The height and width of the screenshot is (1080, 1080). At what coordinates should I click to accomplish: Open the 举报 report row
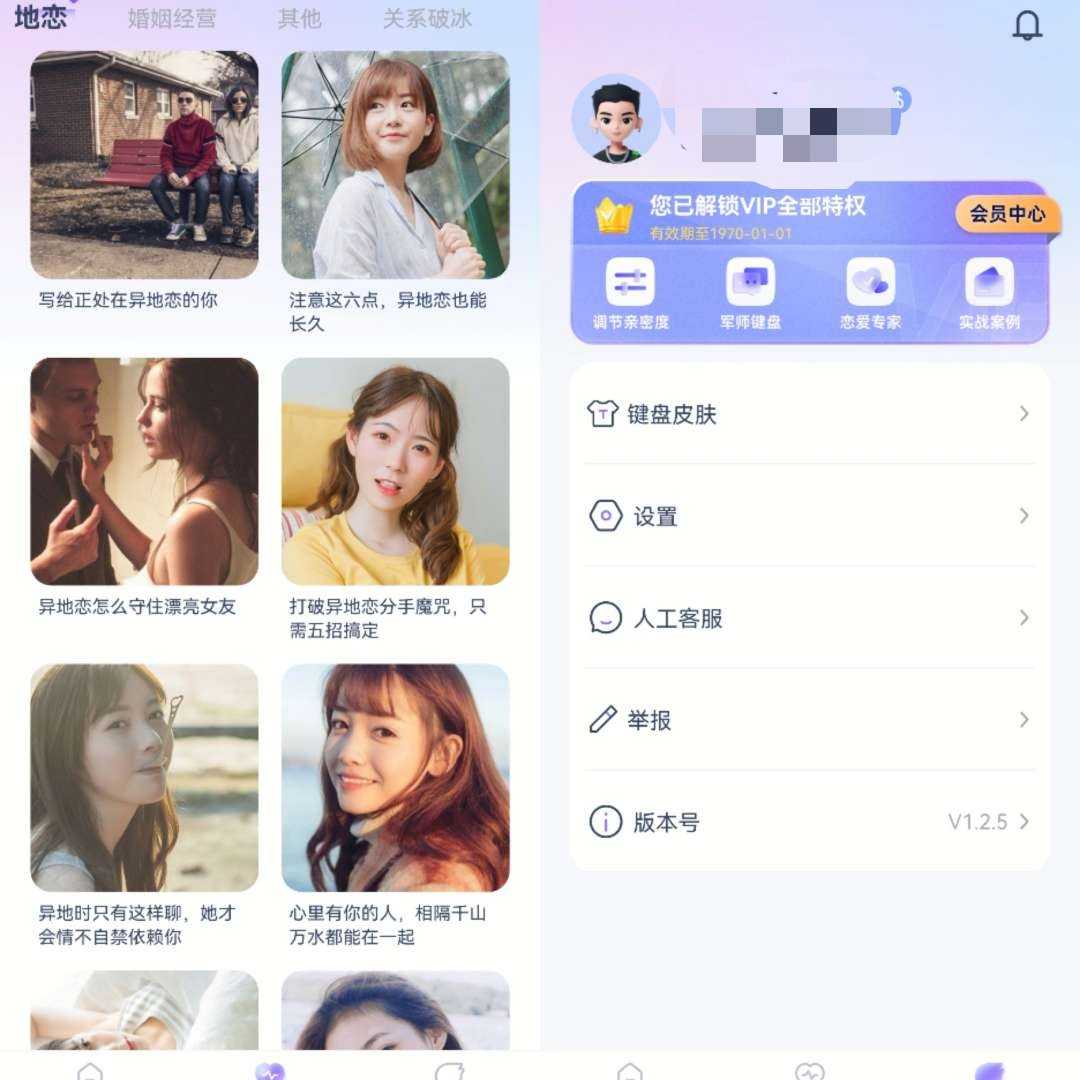point(809,720)
